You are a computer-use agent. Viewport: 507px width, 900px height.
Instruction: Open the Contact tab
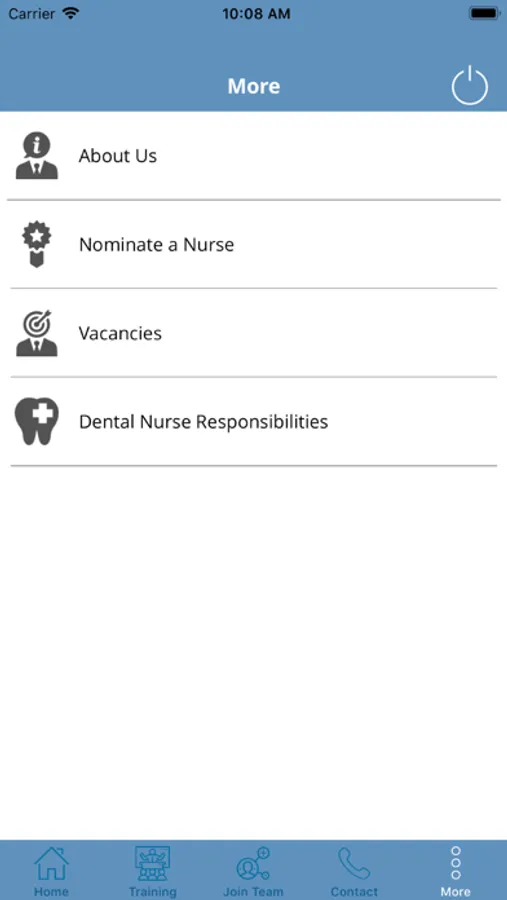(354, 871)
